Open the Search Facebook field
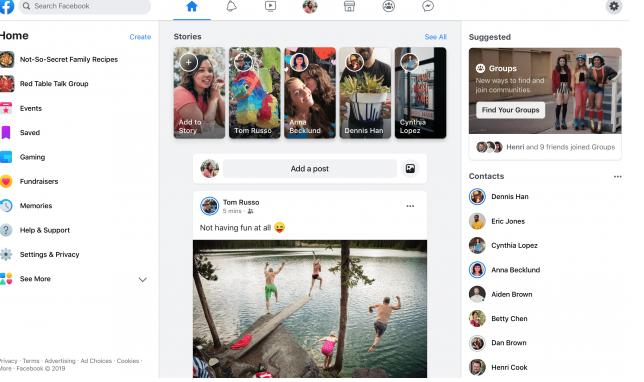This screenshot has height=382, width=644. click(x=84, y=6)
